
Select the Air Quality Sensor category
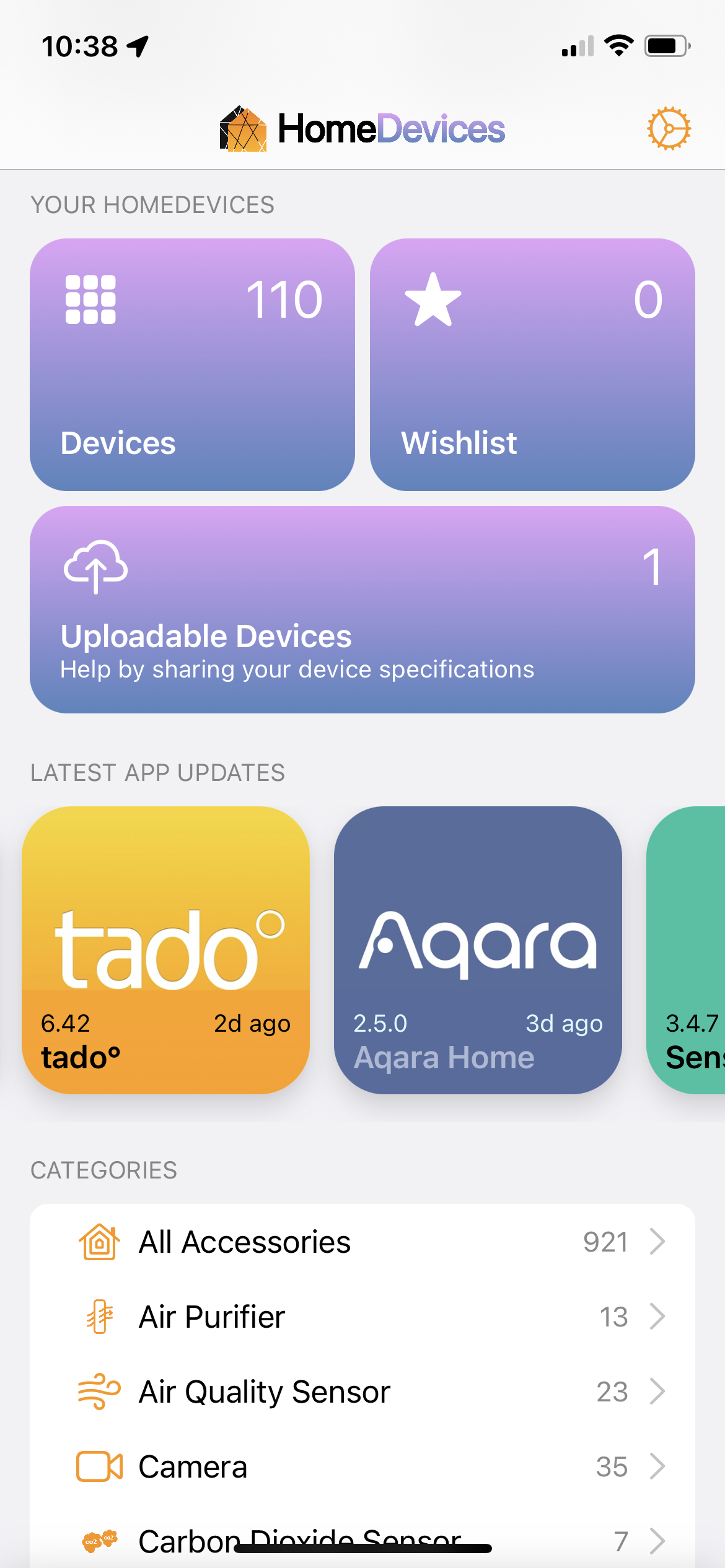pyautogui.click(x=362, y=1392)
